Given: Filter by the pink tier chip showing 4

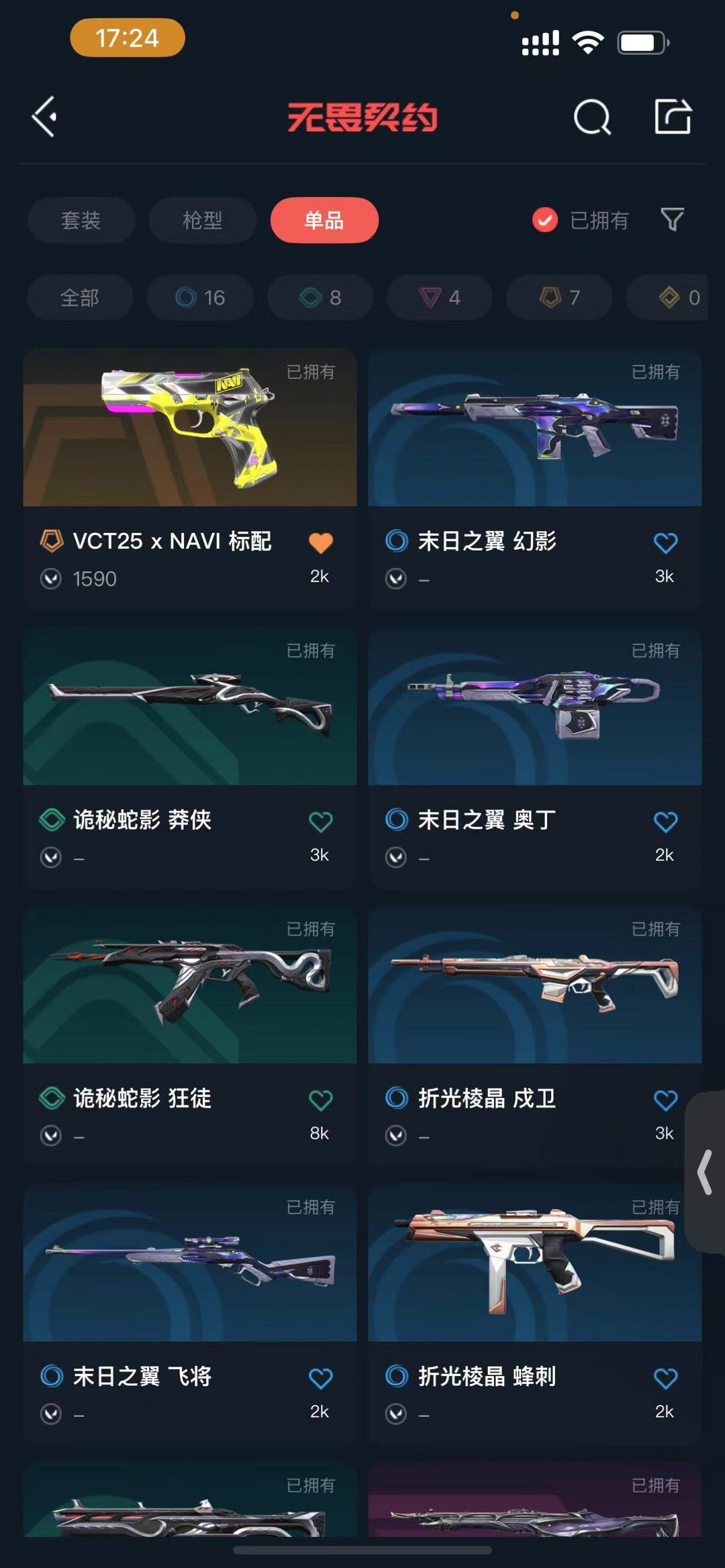Looking at the screenshot, I should coord(440,297).
